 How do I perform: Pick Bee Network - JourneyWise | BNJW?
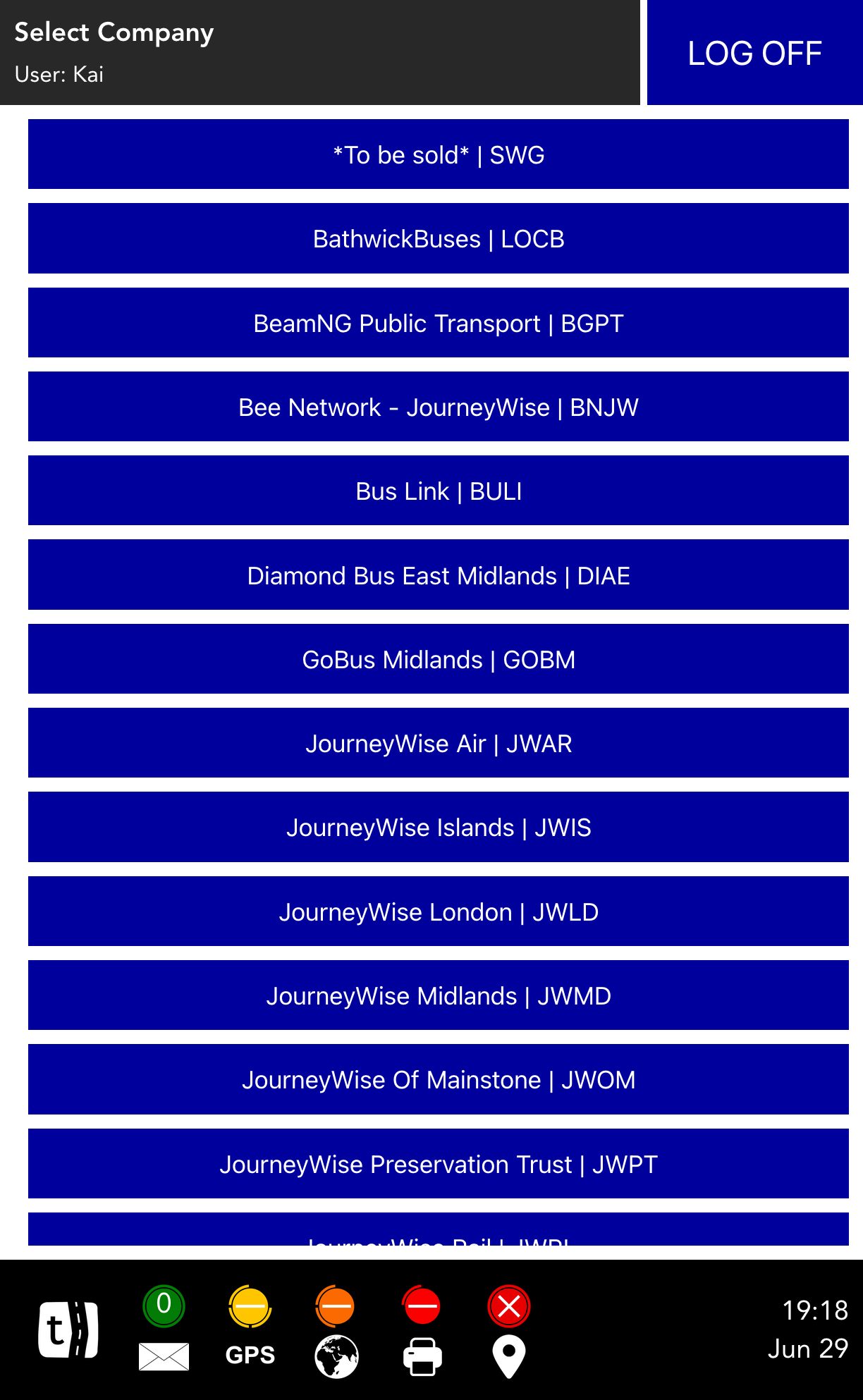tap(439, 407)
